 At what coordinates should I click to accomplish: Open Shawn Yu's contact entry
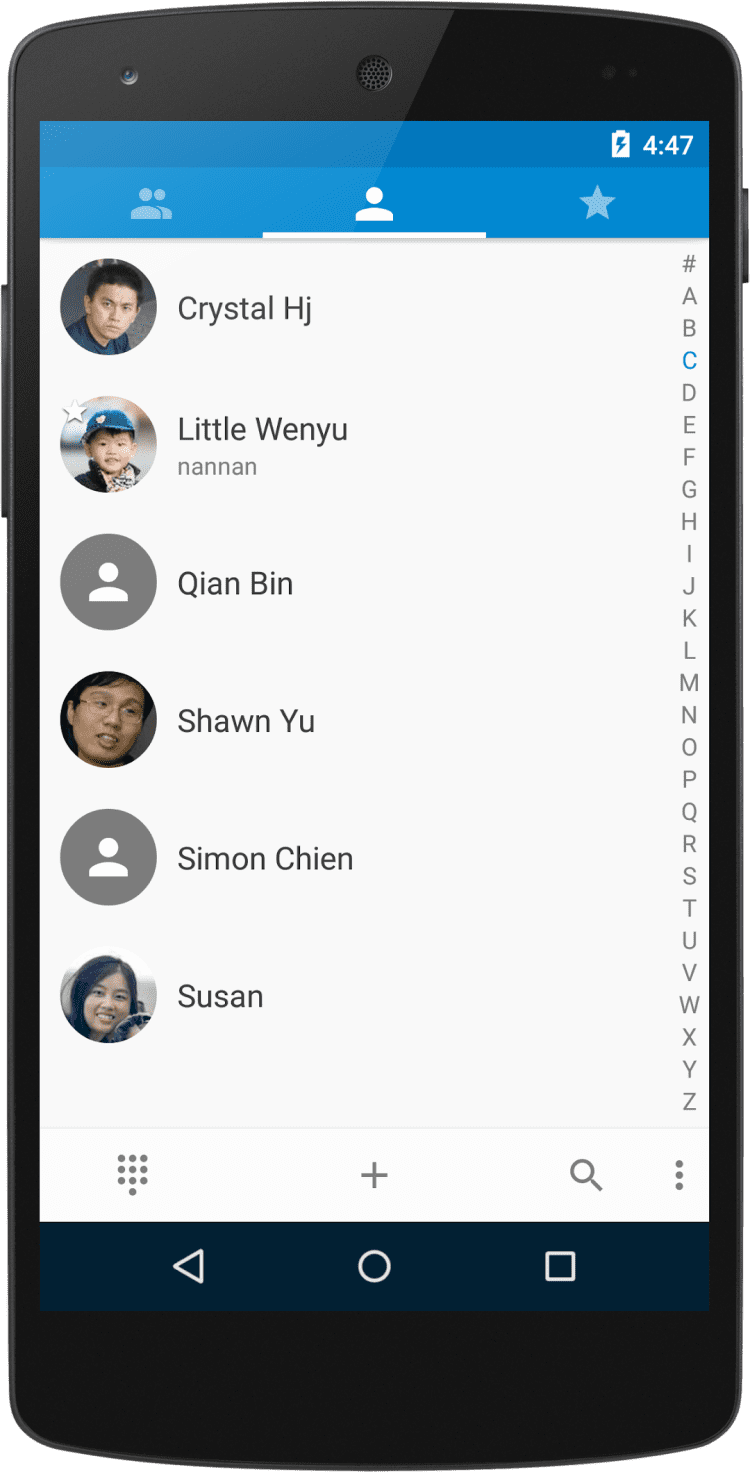[x=246, y=721]
